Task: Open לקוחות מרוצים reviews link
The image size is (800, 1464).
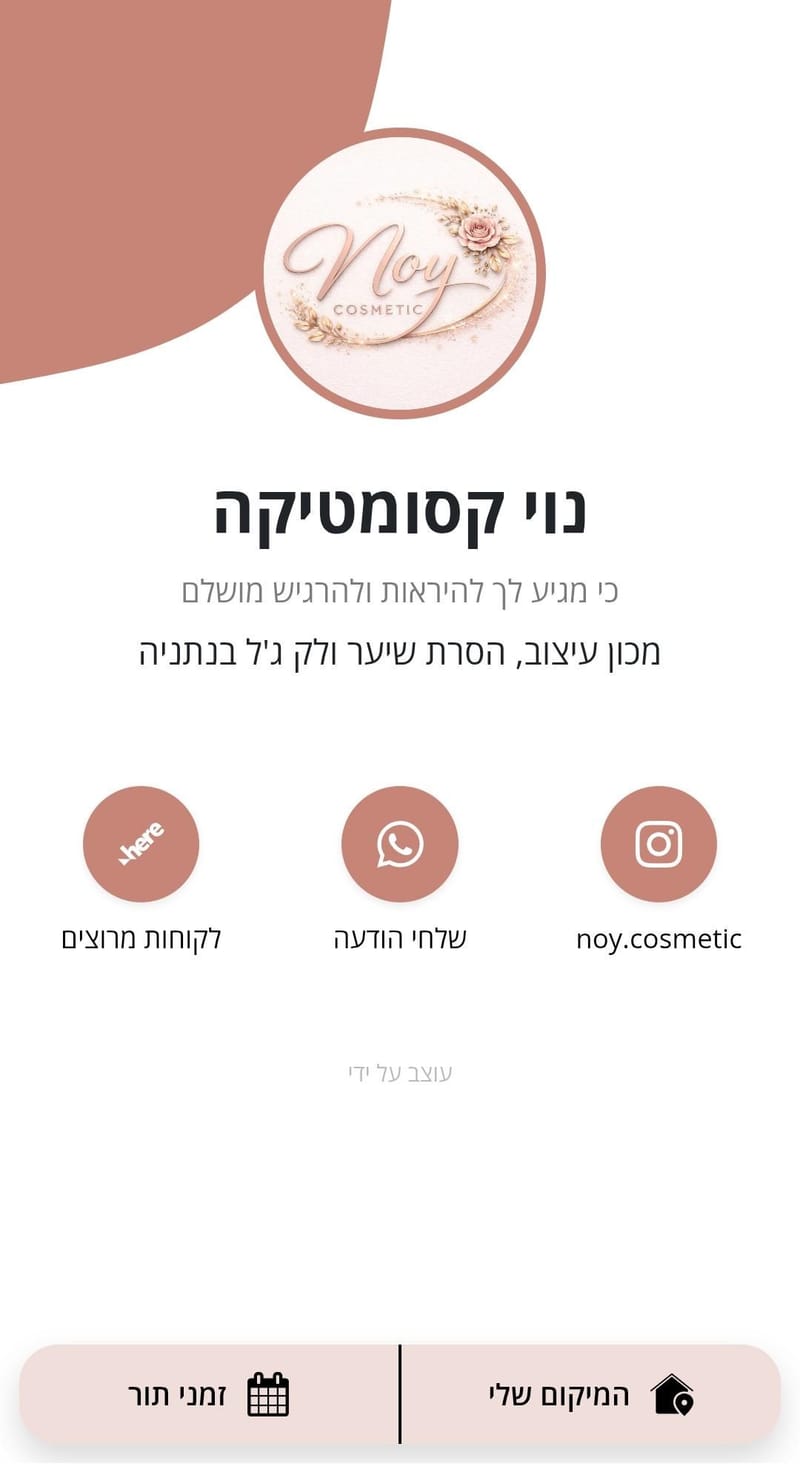Action: 141,938
